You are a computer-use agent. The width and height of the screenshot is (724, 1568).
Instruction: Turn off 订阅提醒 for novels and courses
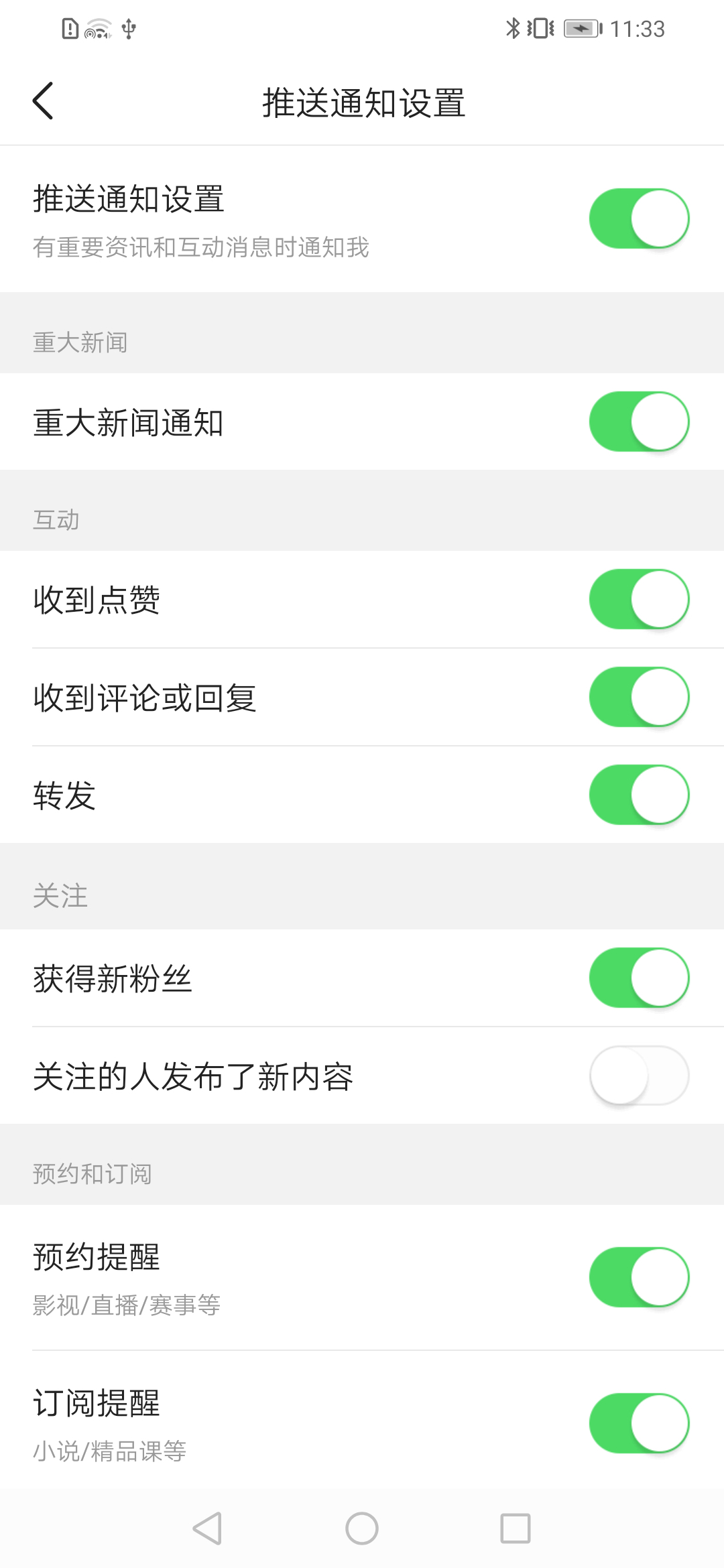point(640,1423)
